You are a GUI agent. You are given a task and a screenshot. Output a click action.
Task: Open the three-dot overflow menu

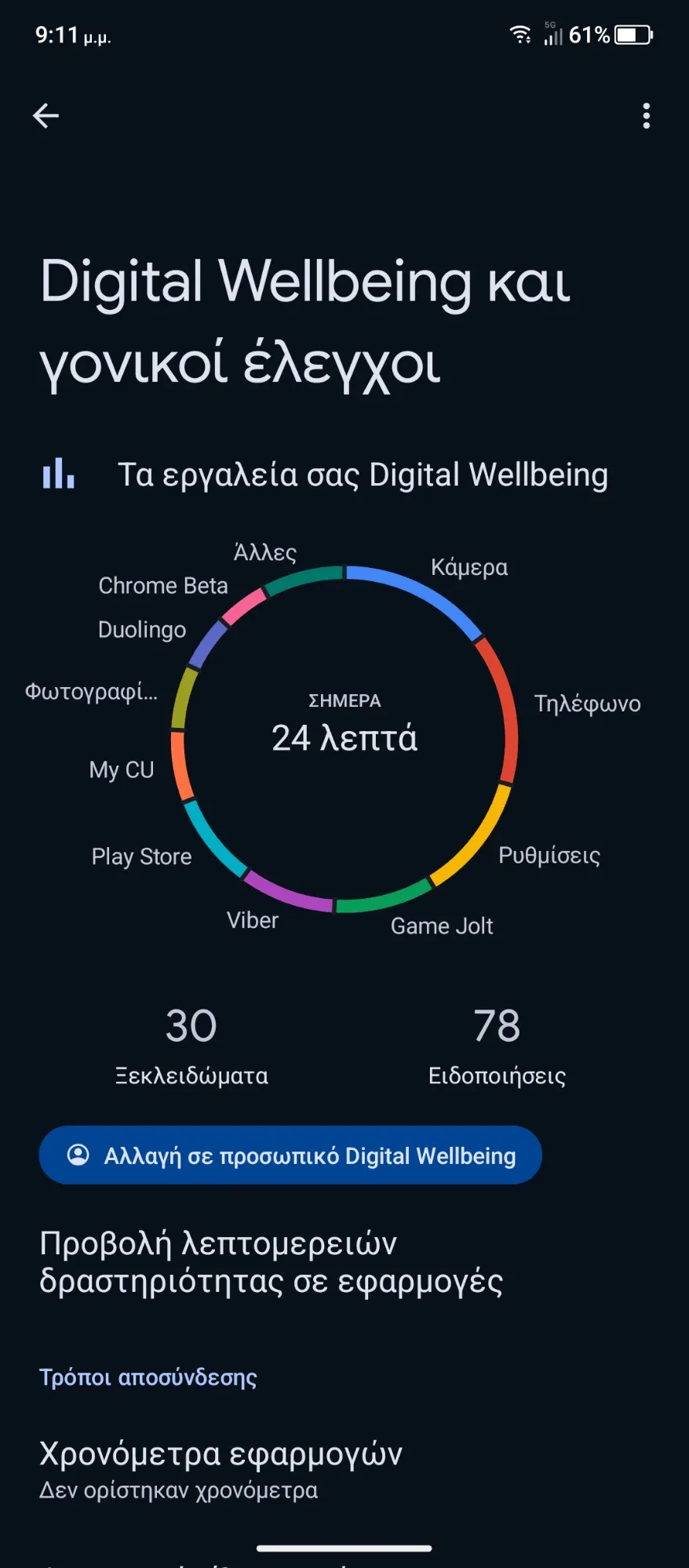pos(646,116)
